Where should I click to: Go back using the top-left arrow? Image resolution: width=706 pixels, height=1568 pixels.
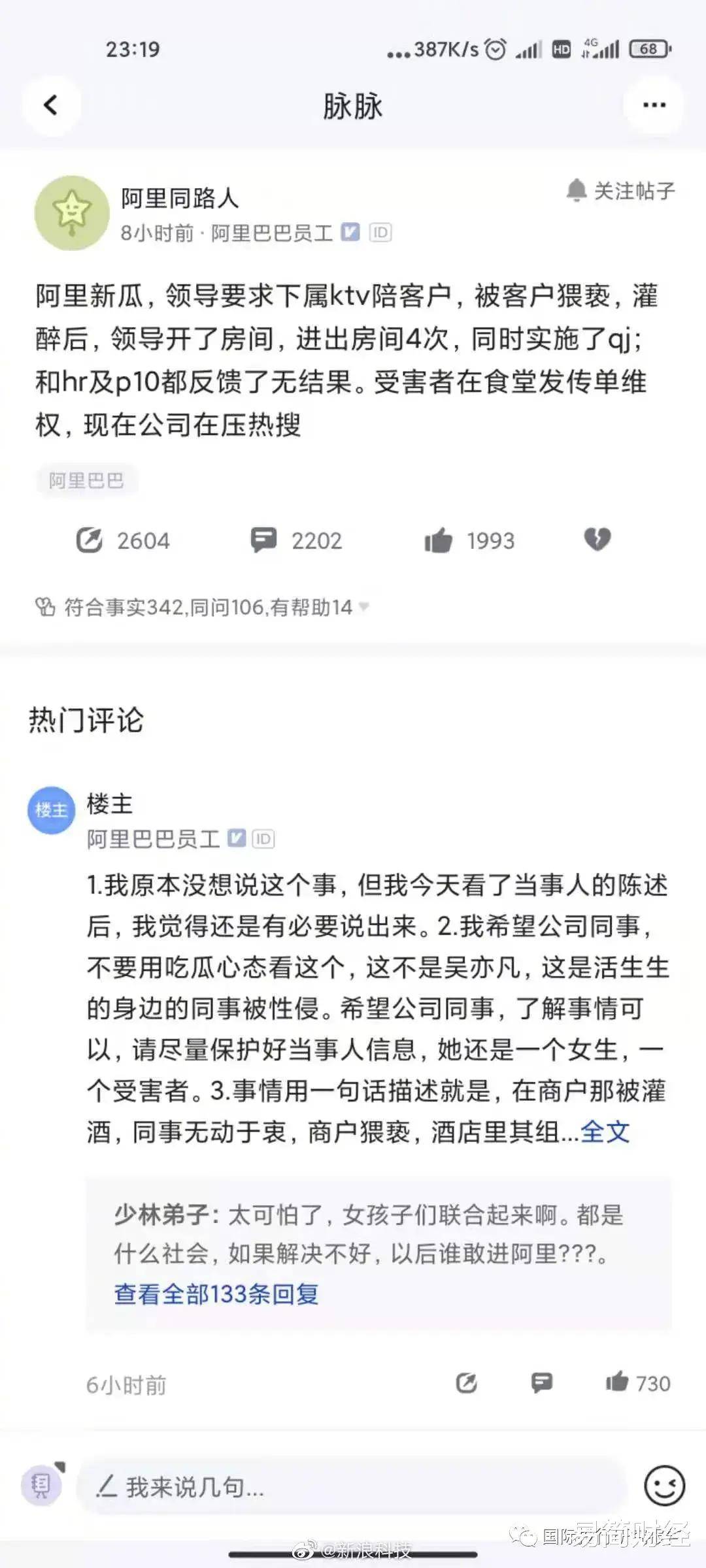coord(51,105)
